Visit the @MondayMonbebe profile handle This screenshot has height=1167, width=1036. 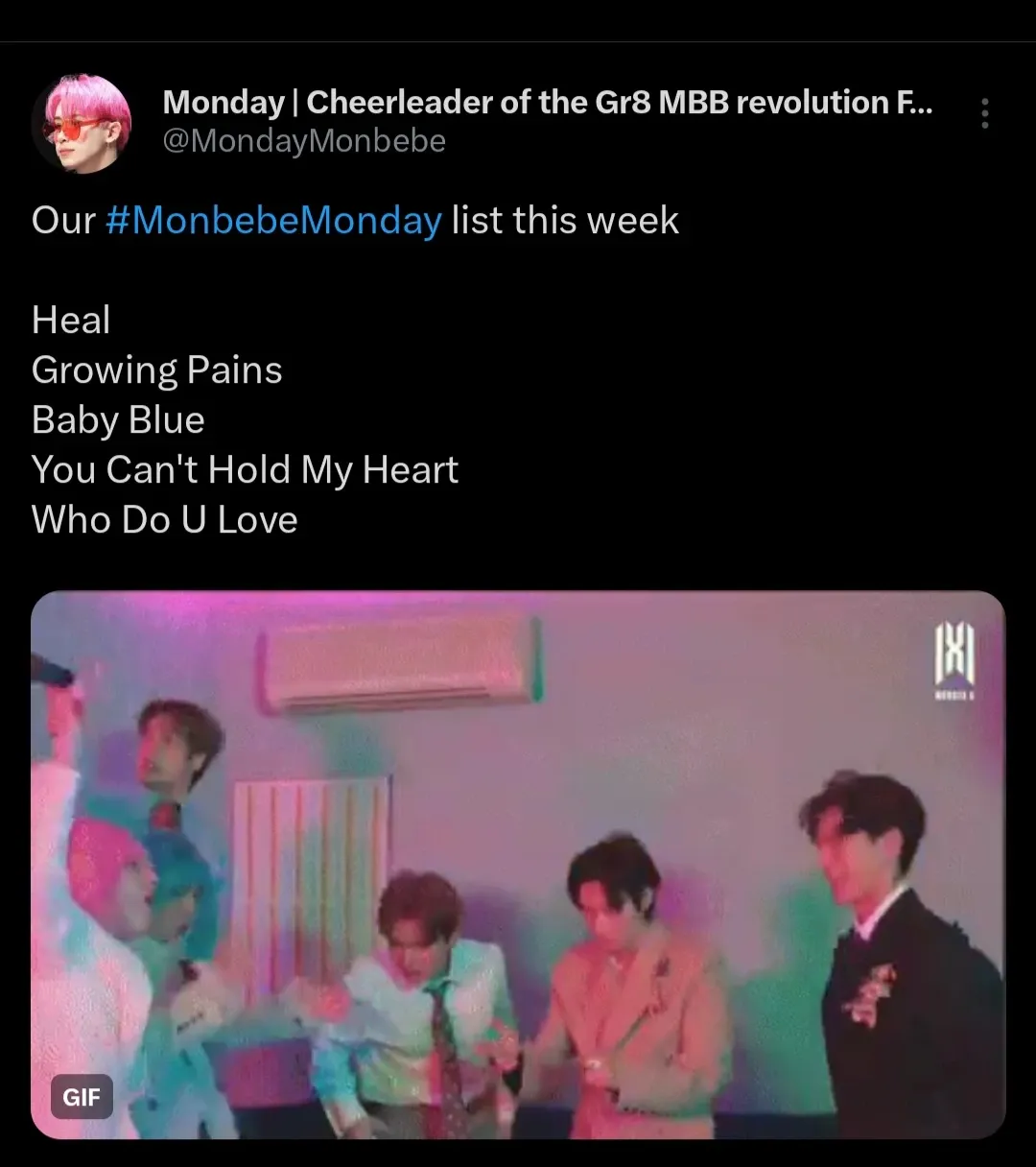click(x=305, y=141)
